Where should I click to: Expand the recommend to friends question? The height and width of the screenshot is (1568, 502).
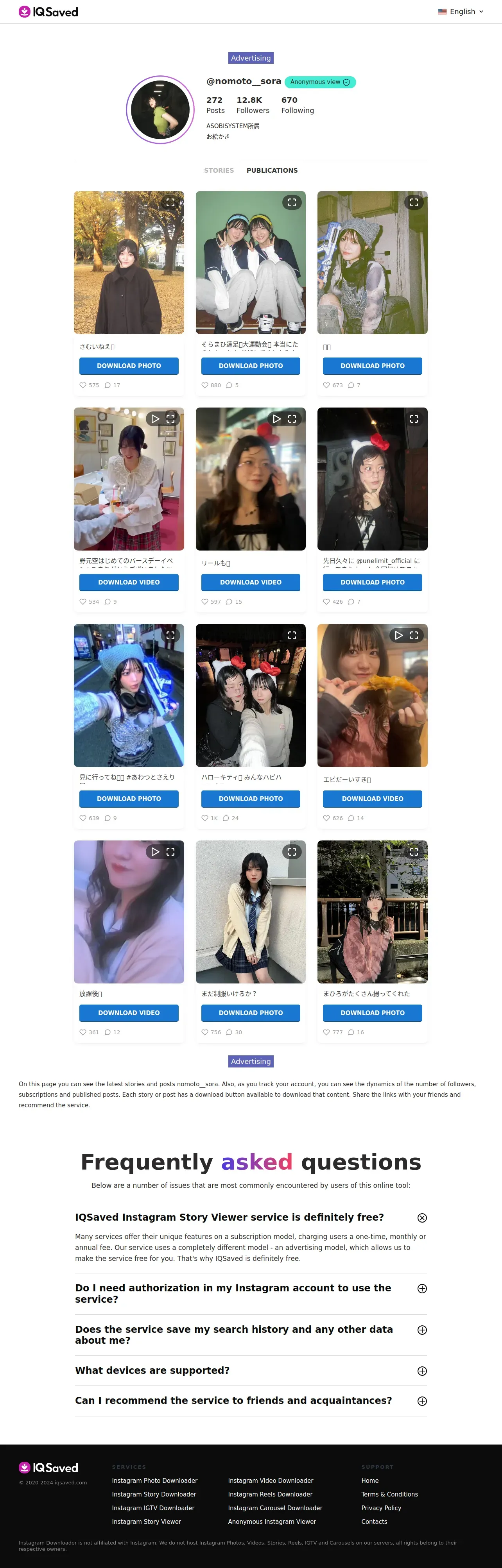click(421, 1401)
